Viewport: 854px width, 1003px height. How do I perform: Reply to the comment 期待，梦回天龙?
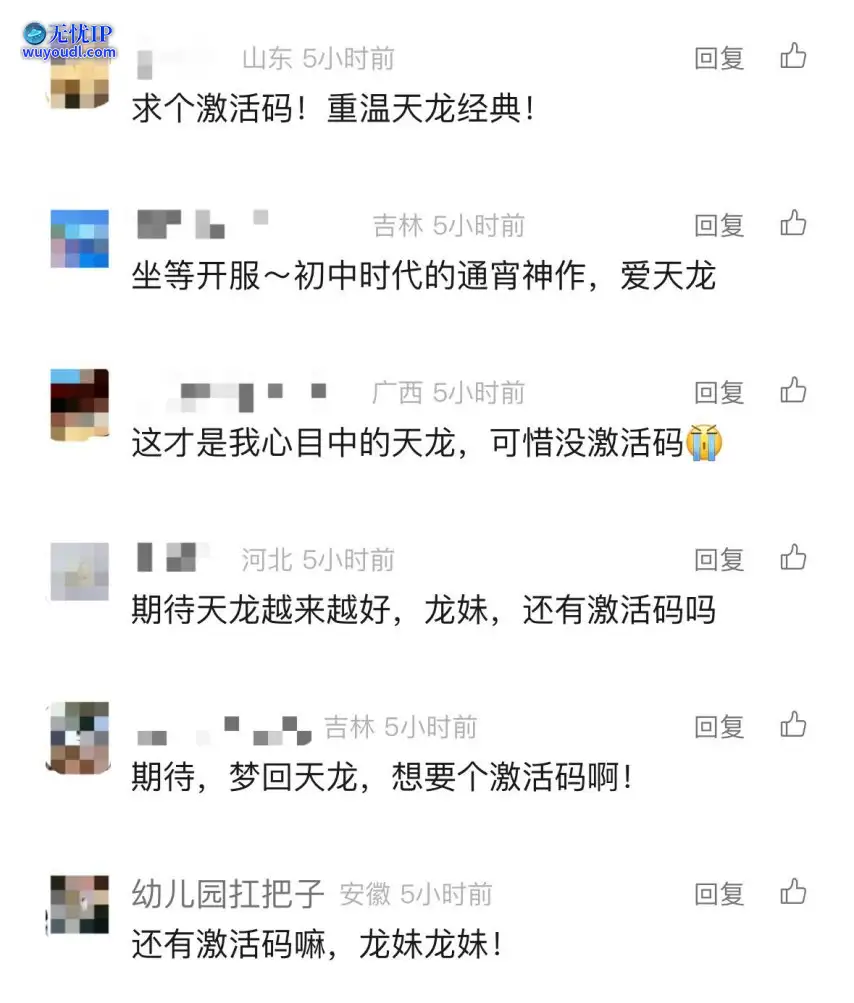[719, 726]
